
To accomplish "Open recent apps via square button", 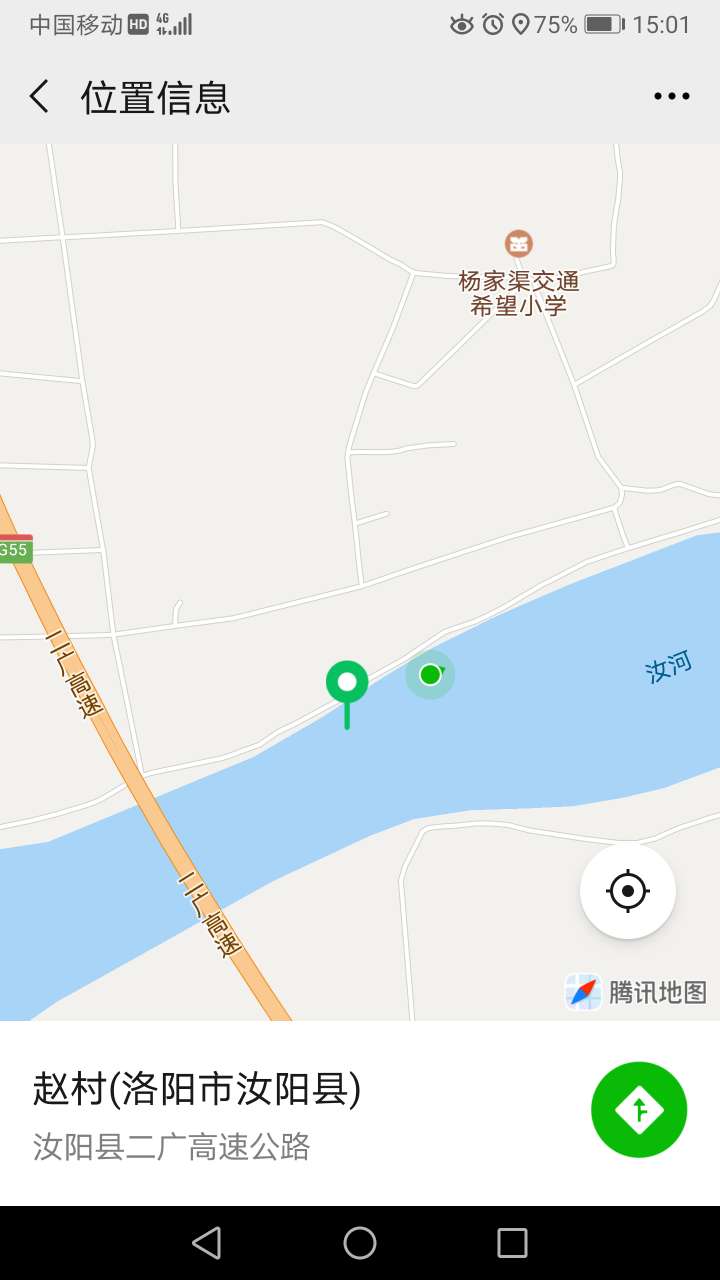I will pos(512,1243).
